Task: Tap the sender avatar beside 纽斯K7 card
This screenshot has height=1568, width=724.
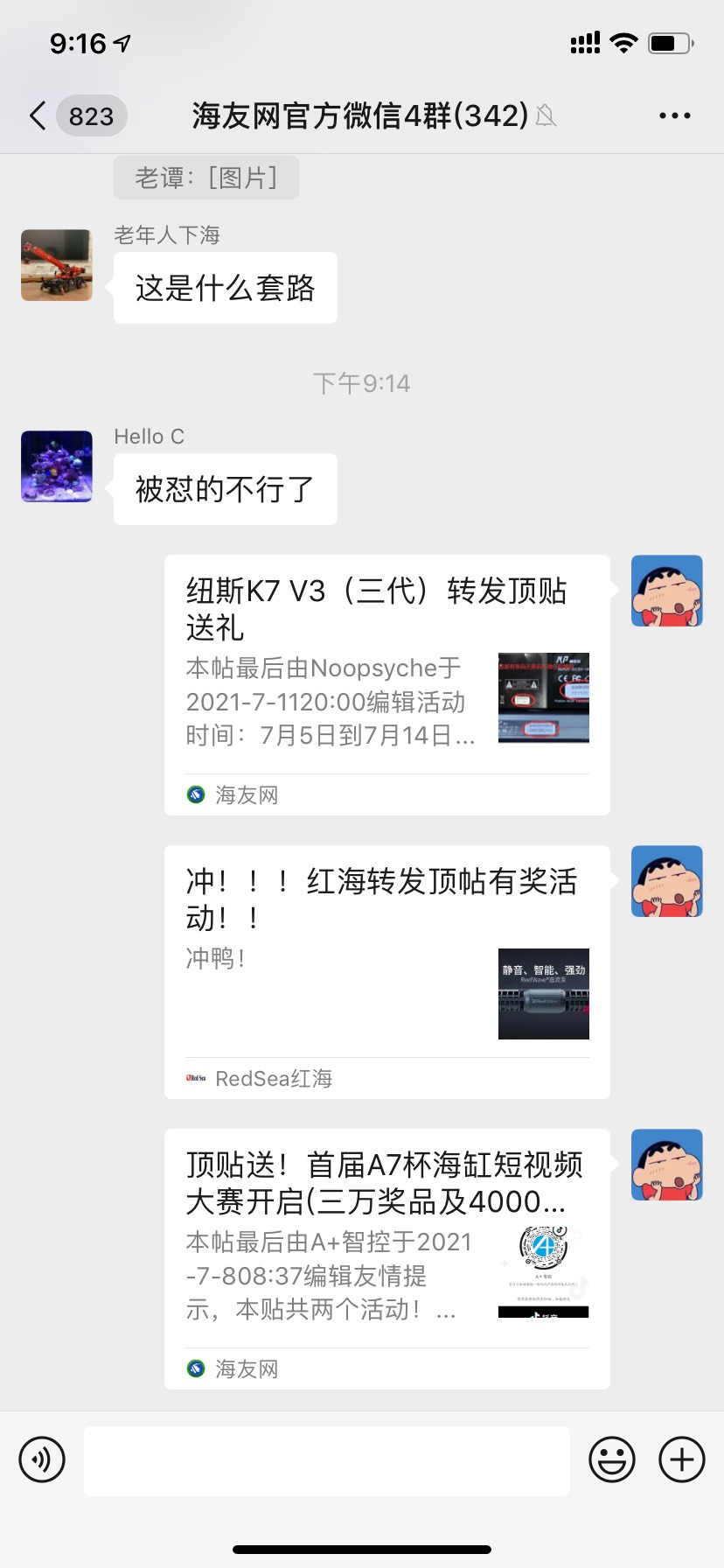Action: point(667,591)
